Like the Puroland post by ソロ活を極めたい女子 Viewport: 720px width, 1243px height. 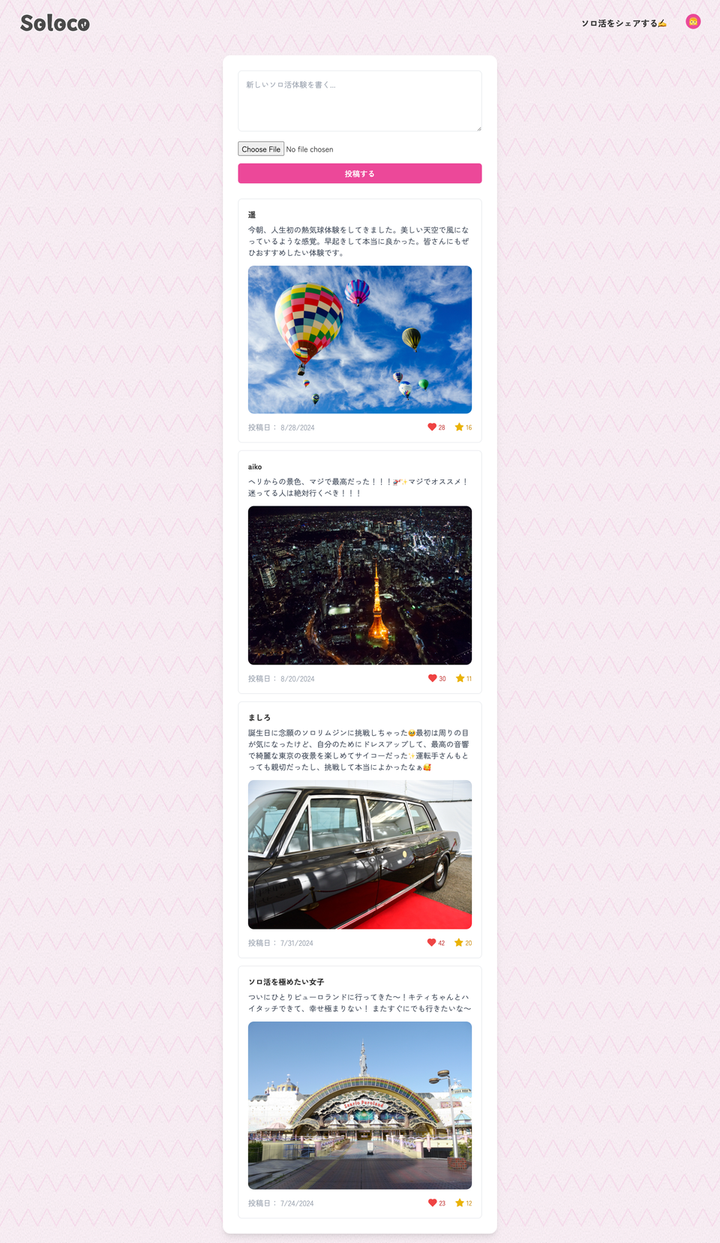tap(432, 1203)
